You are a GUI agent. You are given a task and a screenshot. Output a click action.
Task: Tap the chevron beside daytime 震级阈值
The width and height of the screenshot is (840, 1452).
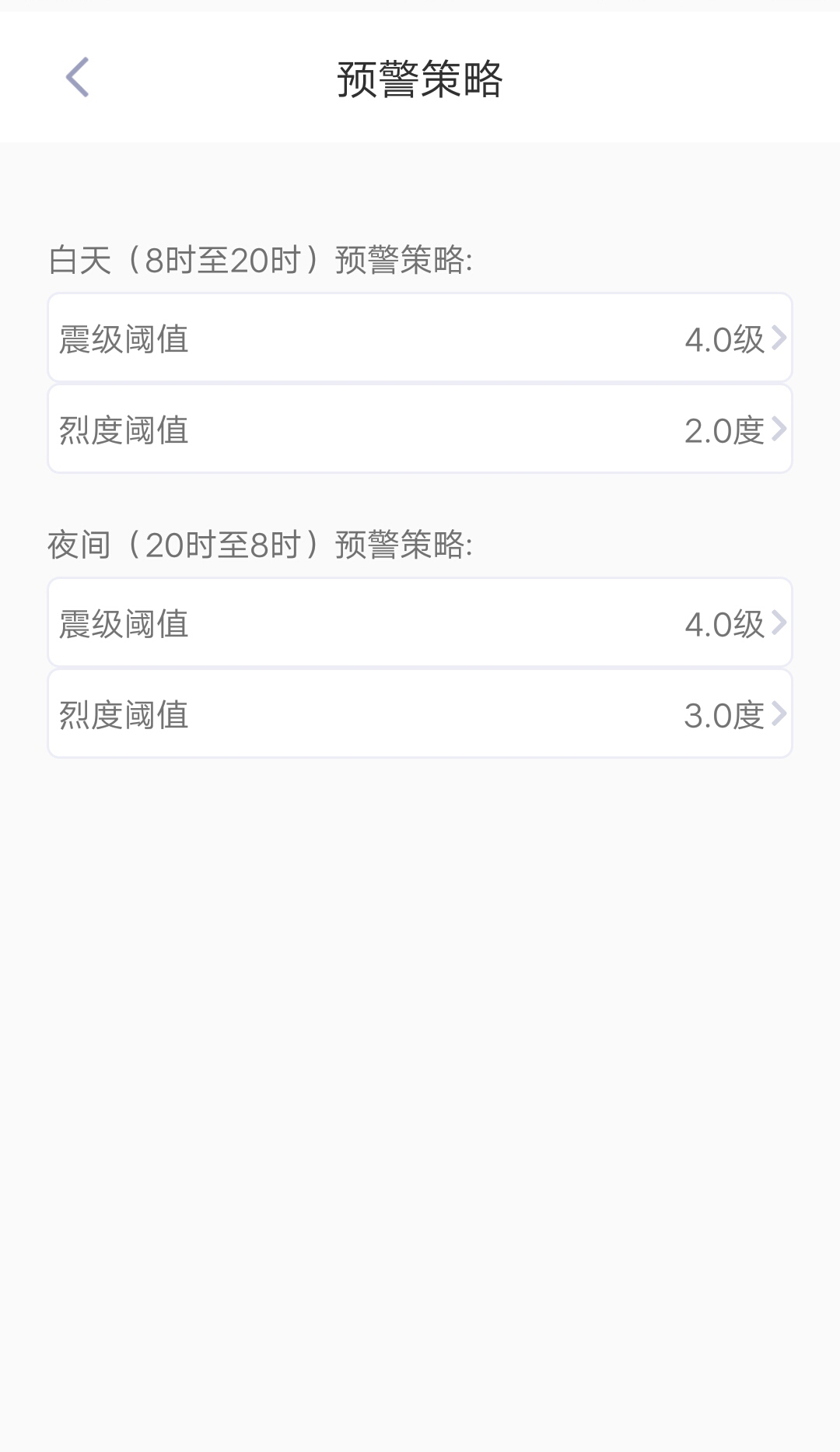point(780,338)
